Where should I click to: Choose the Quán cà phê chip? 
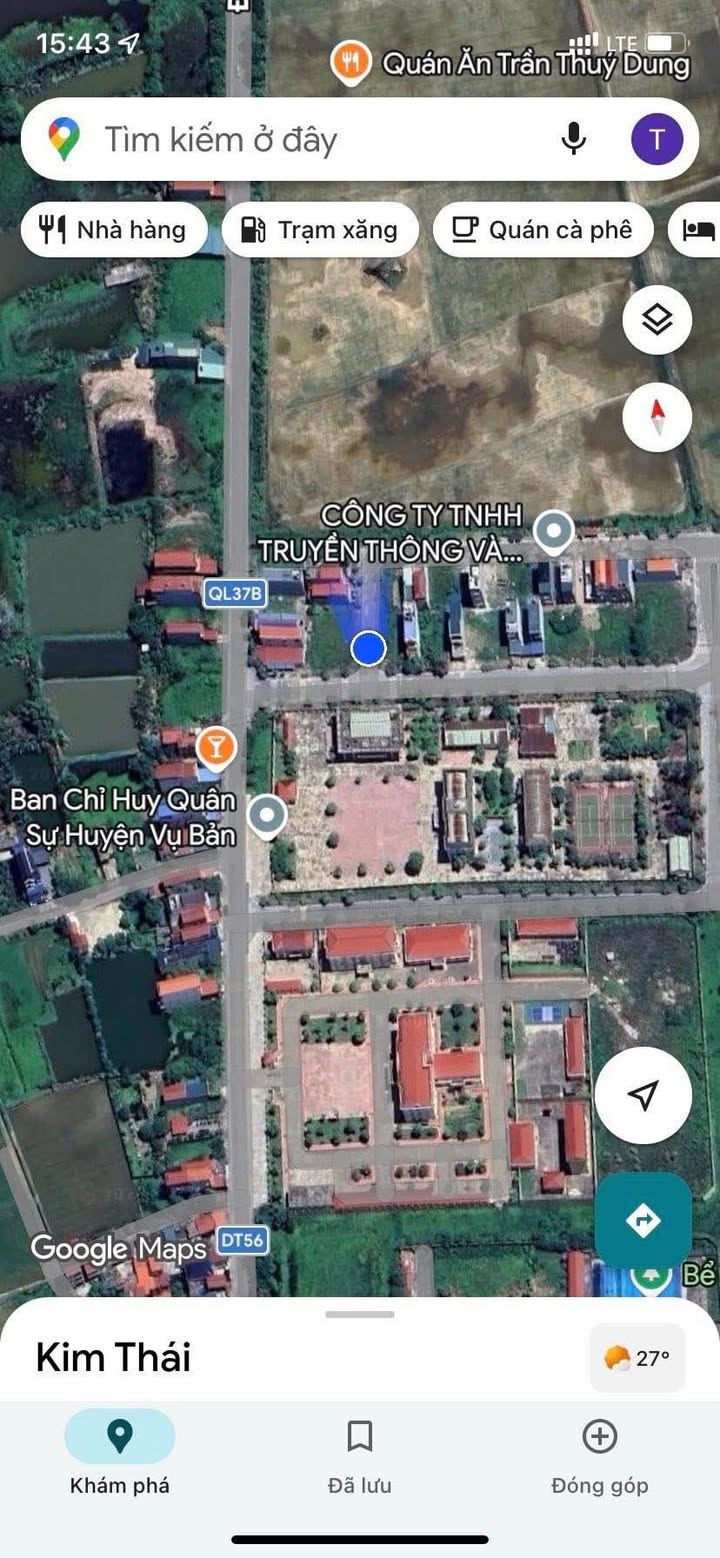(543, 230)
